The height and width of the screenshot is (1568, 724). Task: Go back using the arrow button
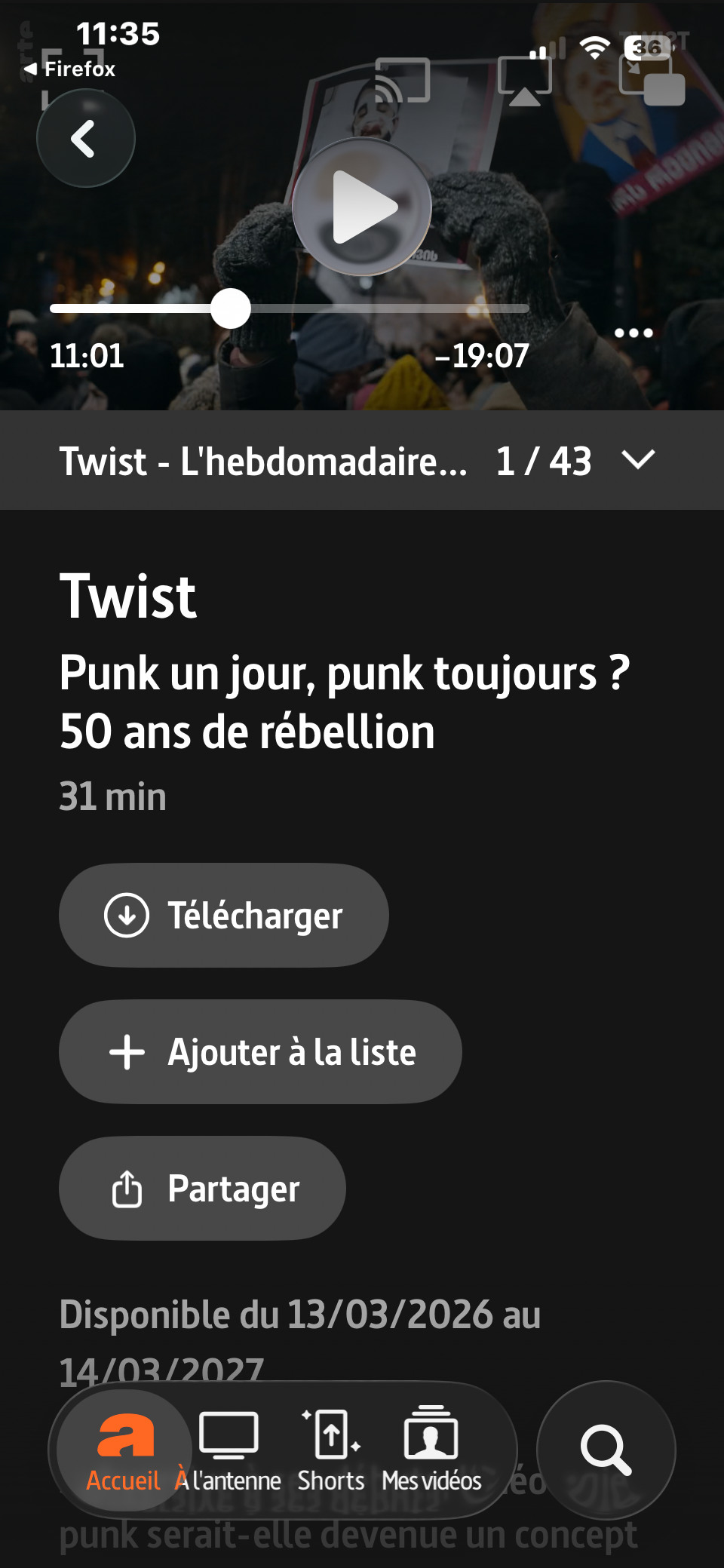pyautogui.click(x=86, y=139)
